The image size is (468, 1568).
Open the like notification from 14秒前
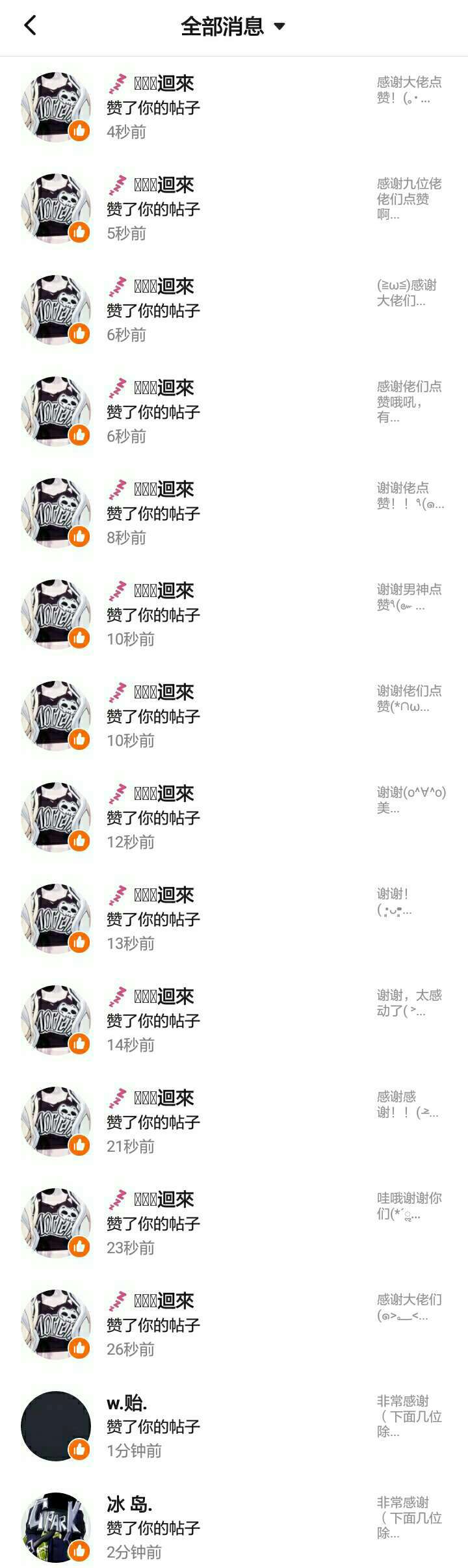[x=234, y=1020]
